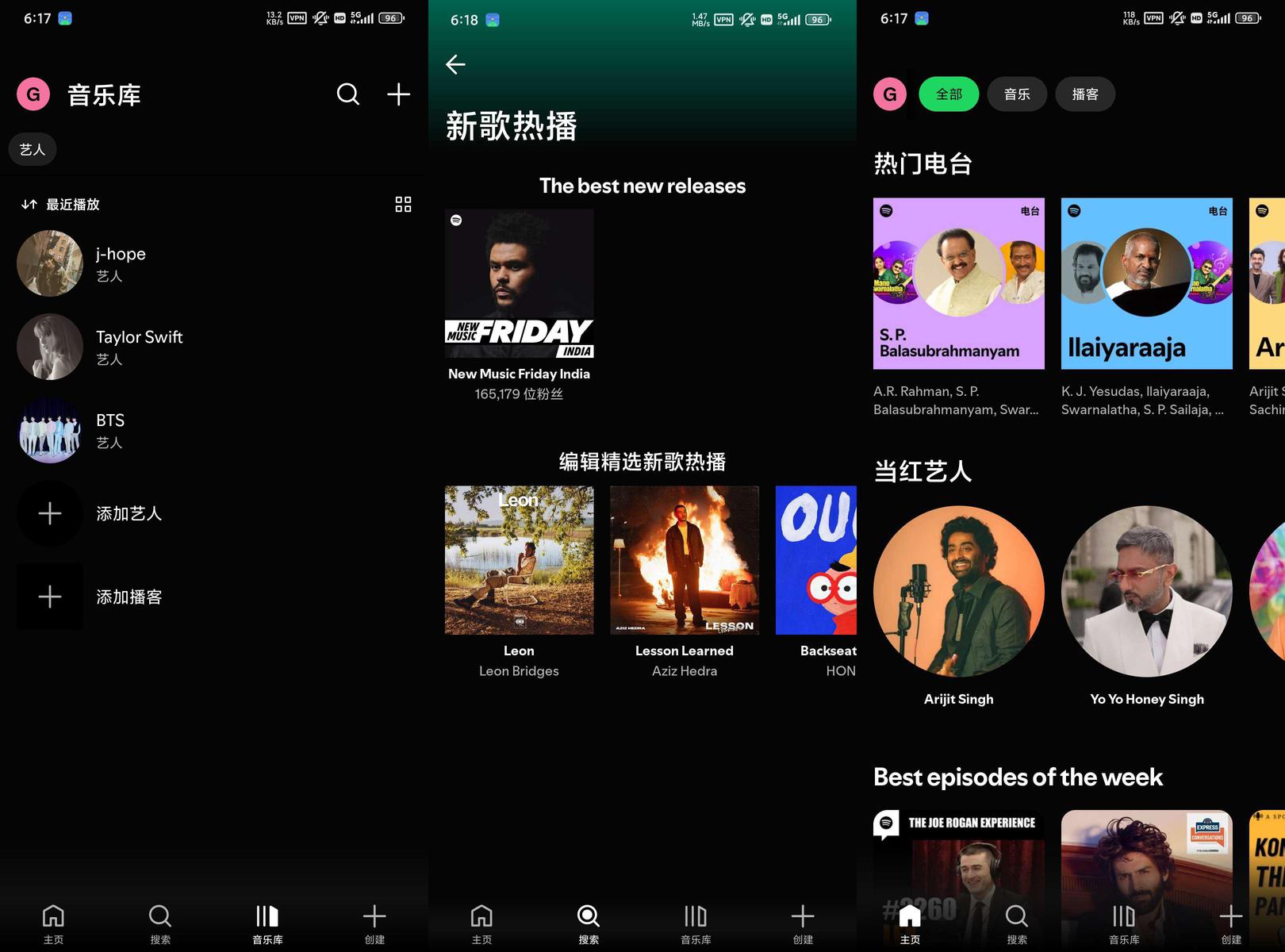Open artist Taylor Swift
This screenshot has width=1285, height=952.
(x=214, y=347)
